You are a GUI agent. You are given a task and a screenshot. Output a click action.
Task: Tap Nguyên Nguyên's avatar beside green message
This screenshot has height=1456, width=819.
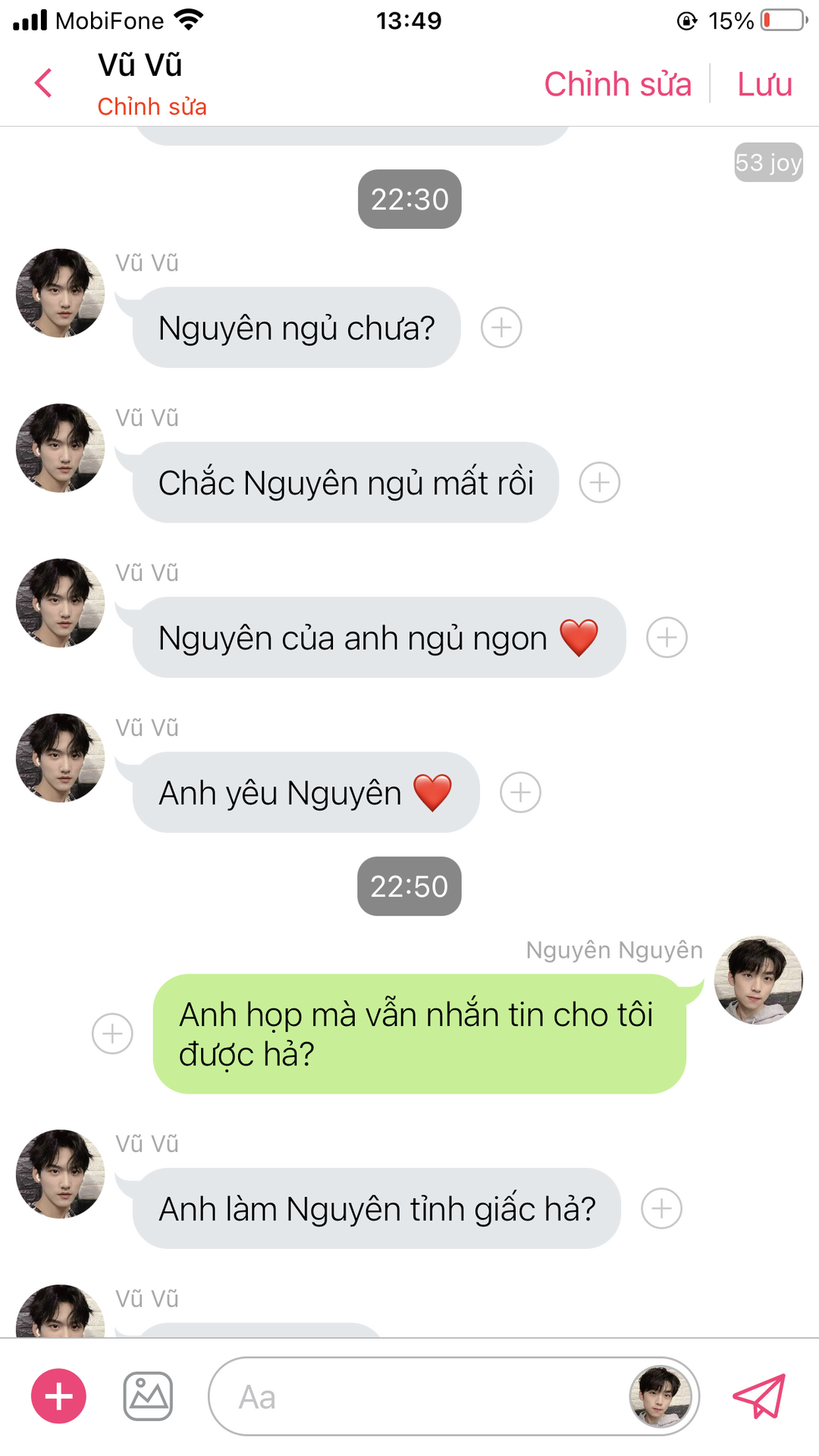(758, 981)
